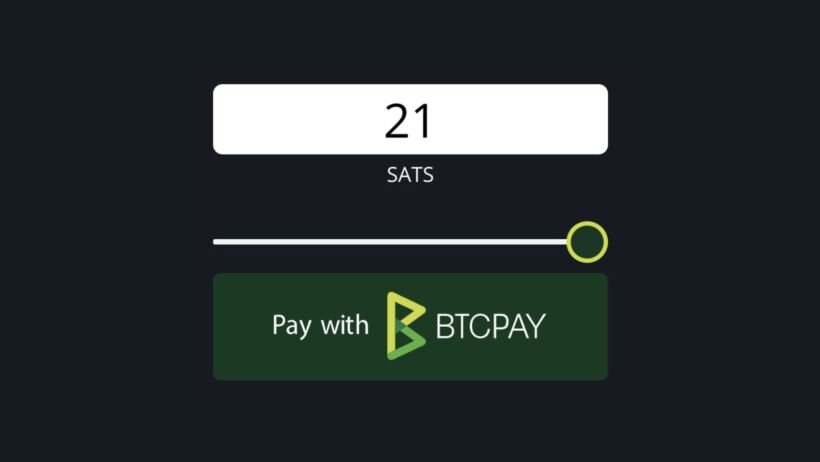Tap the sats amount field showing 21
Image resolution: width=820 pixels, height=462 pixels.
pos(410,120)
